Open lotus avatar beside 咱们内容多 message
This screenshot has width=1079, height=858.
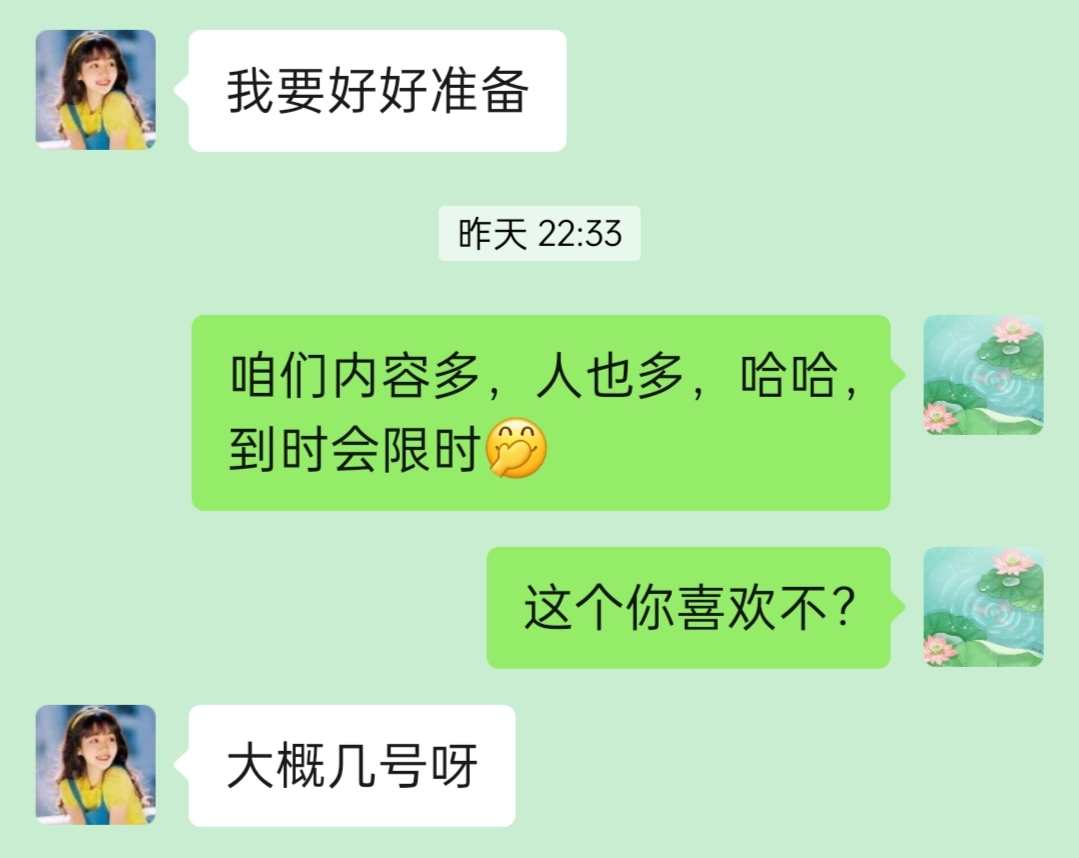tap(983, 375)
